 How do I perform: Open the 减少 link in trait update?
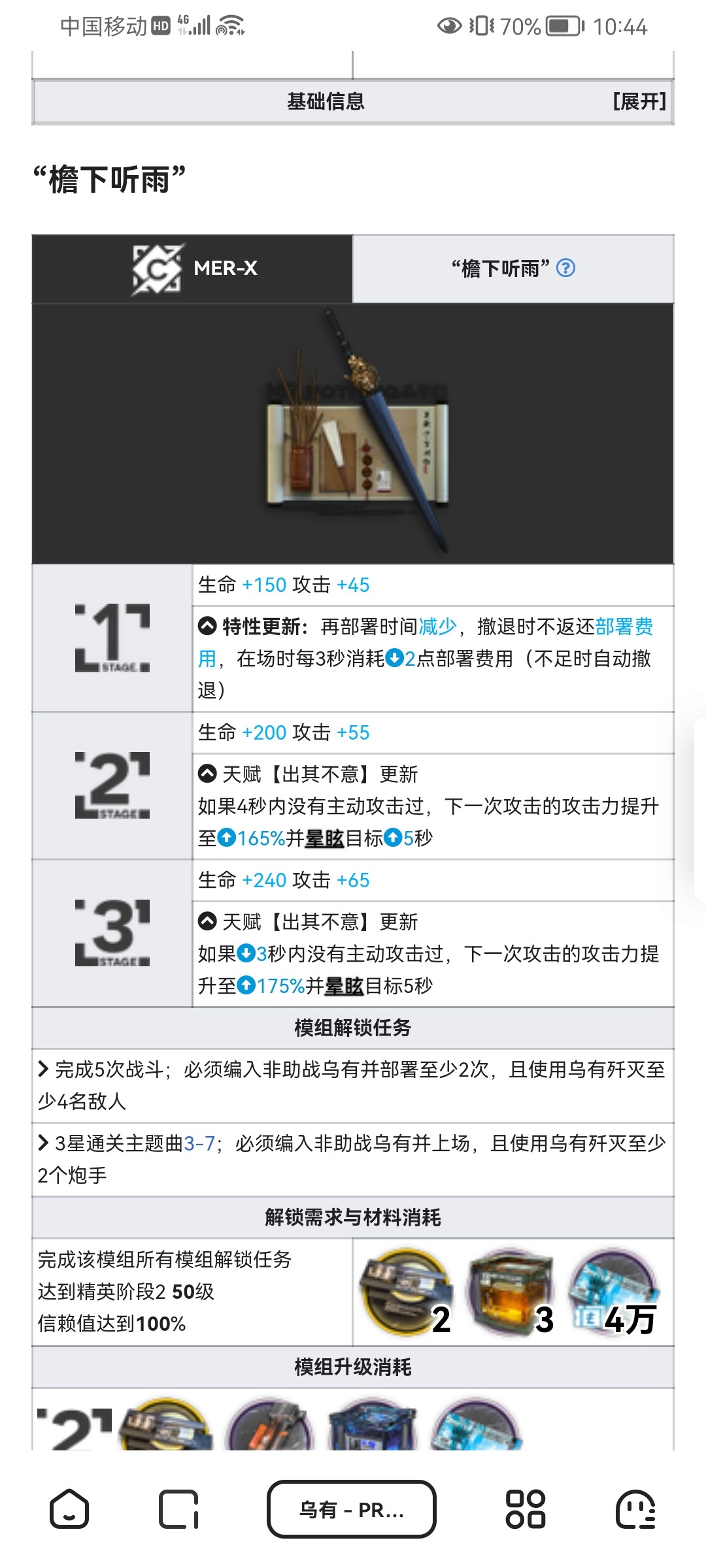pos(437,627)
